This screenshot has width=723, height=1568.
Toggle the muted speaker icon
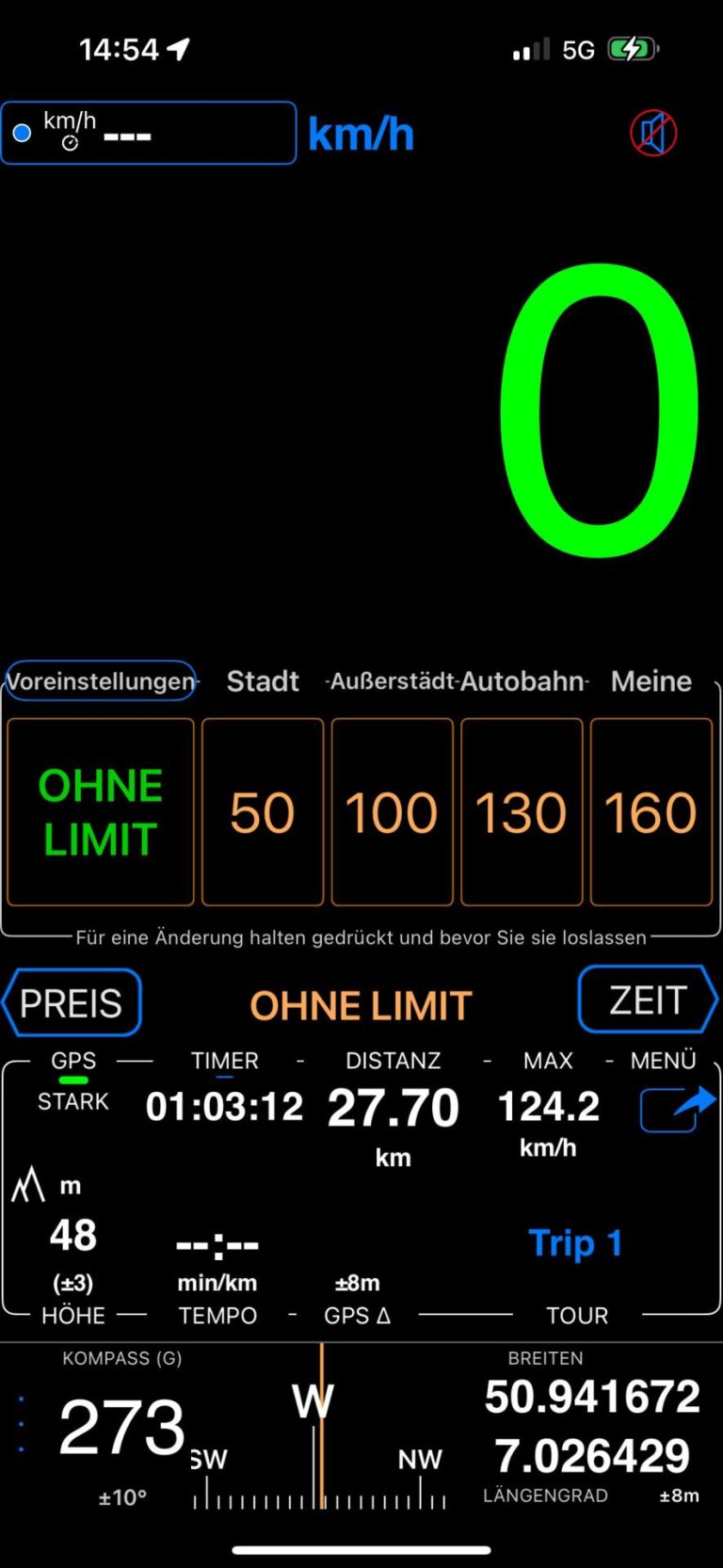[x=653, y=134]
